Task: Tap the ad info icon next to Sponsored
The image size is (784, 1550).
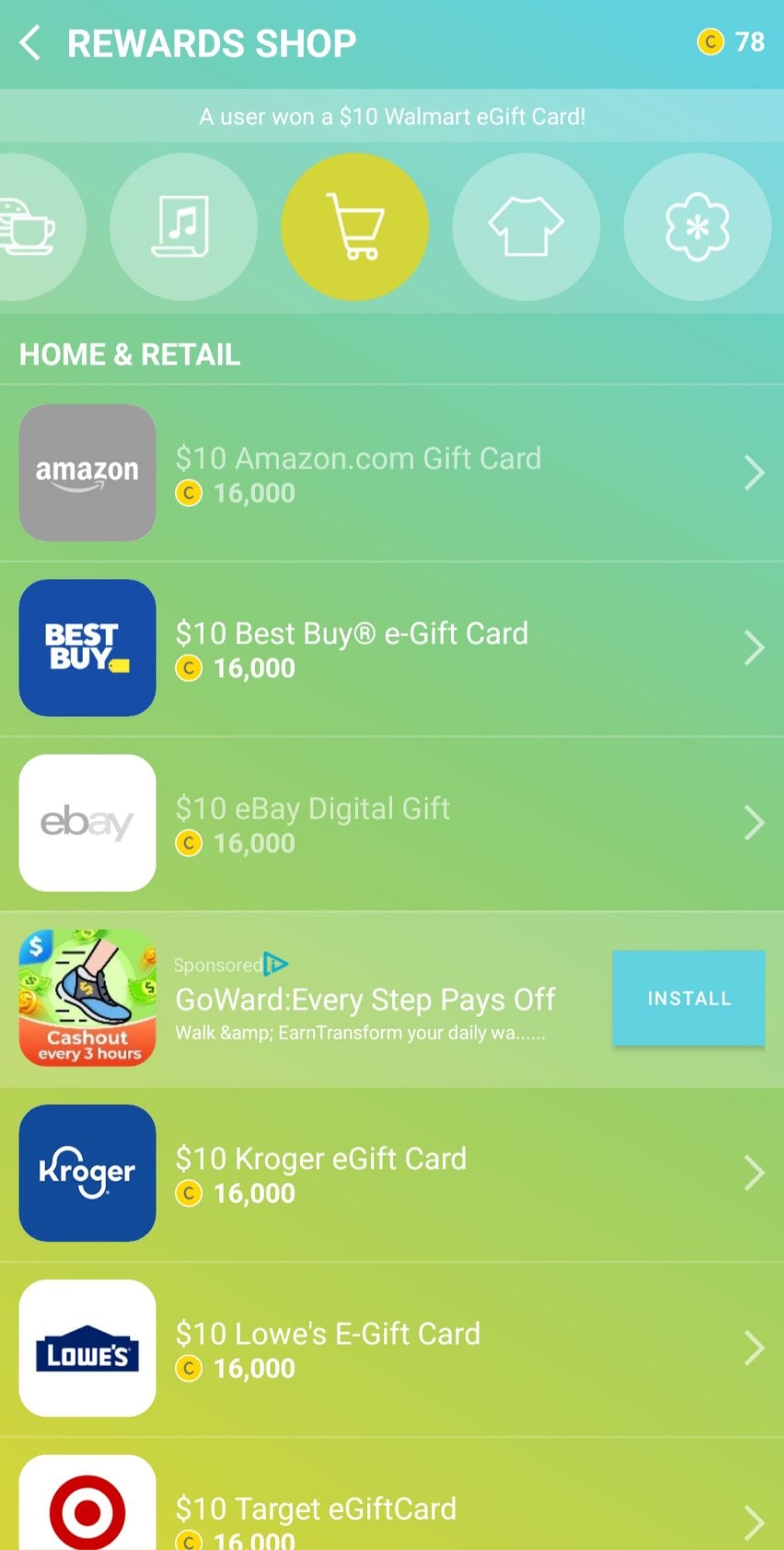Action: tap(276, 964)
